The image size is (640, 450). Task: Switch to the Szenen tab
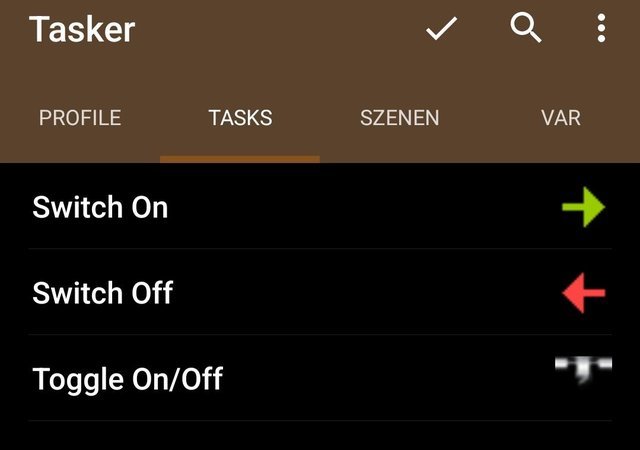tap(399, 118)
